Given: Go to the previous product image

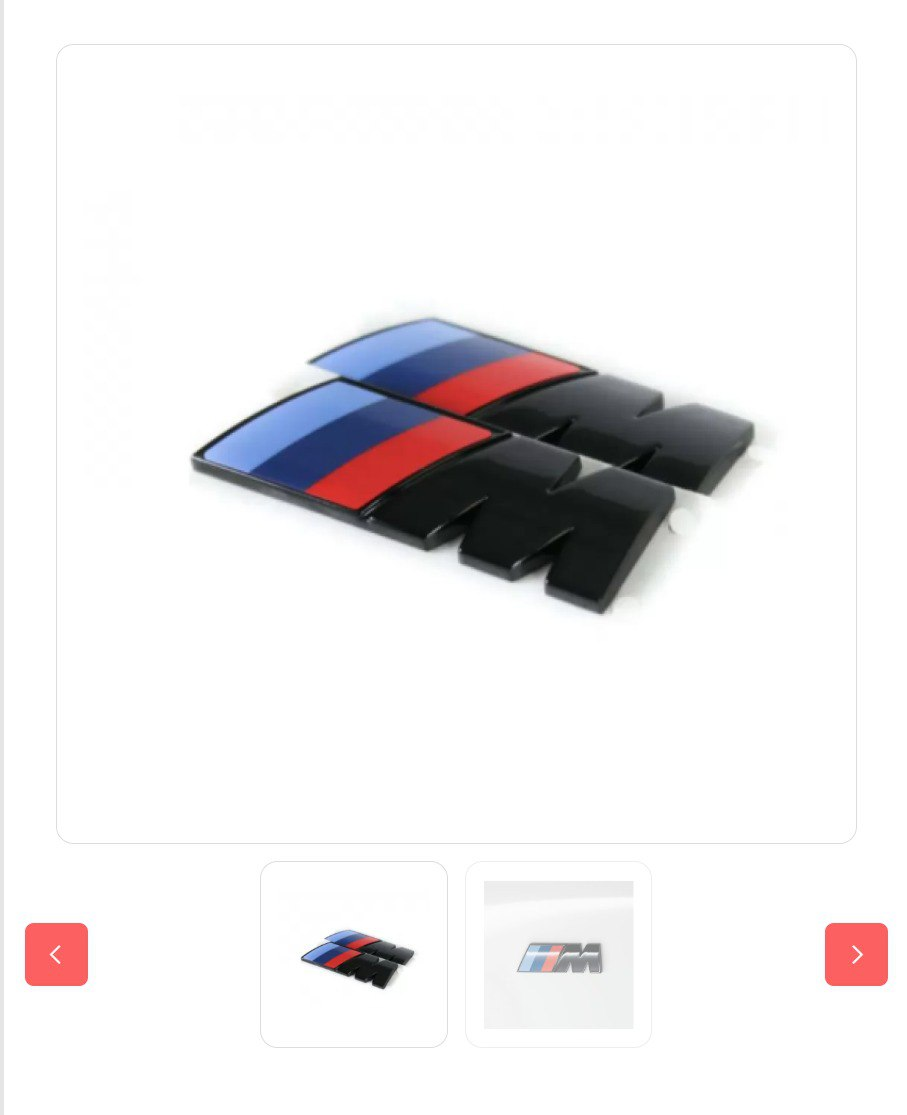Looking at the screenshot, I should pyautogui.click(x=56, y=954).
